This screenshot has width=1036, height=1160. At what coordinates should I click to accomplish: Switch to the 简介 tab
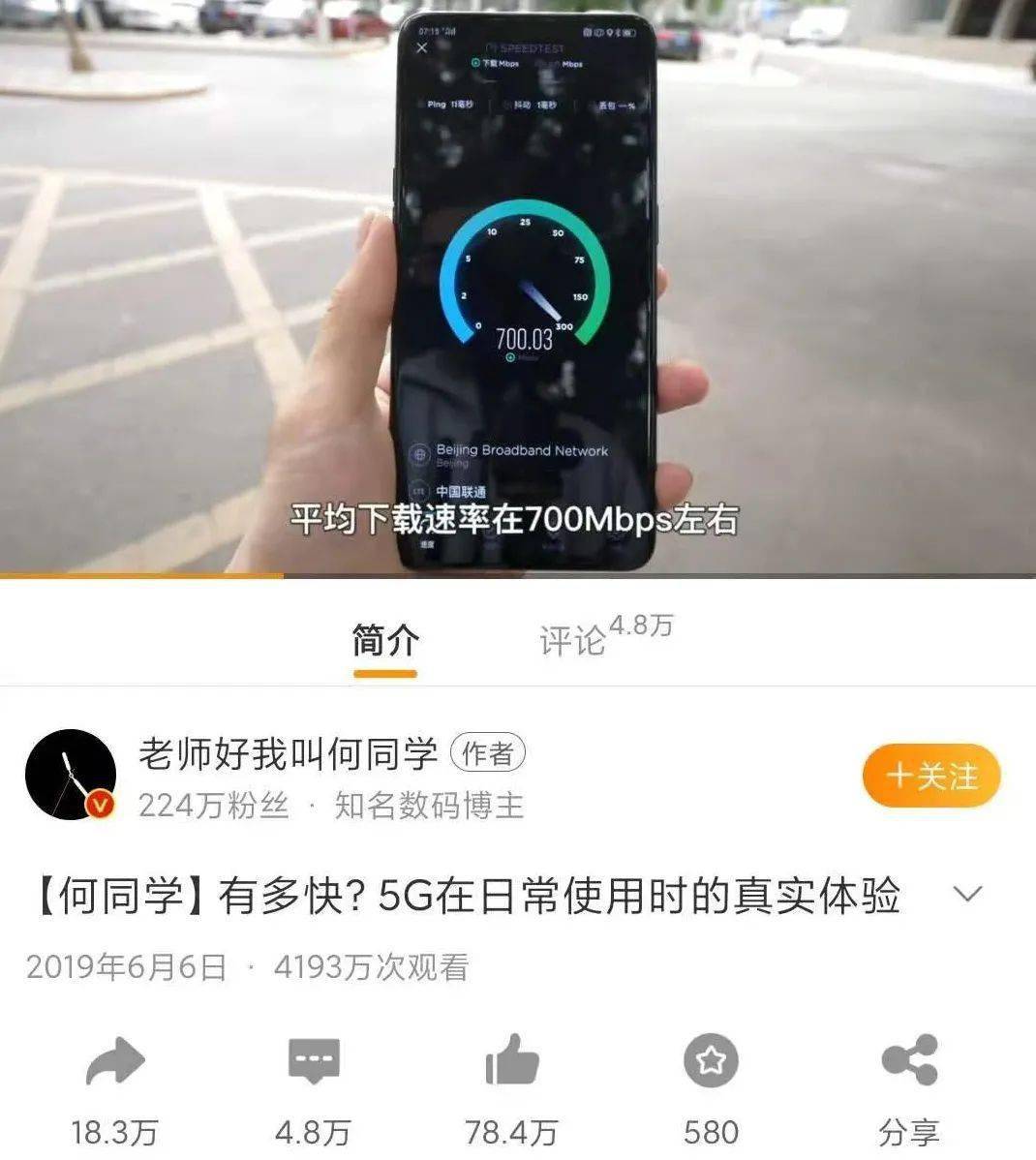click(385, 641)
